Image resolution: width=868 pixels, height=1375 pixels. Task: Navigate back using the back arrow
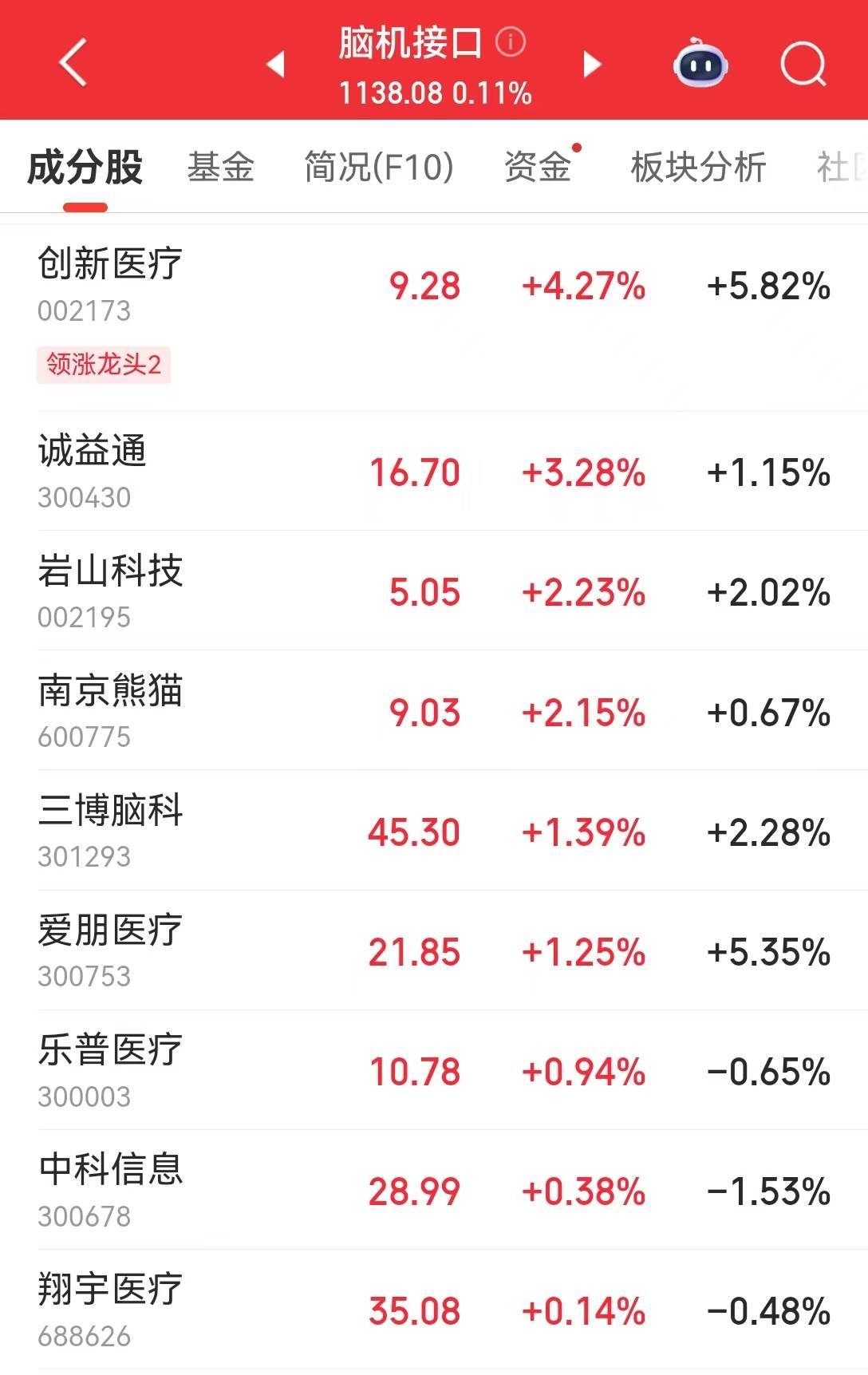[x=73, y=63]
